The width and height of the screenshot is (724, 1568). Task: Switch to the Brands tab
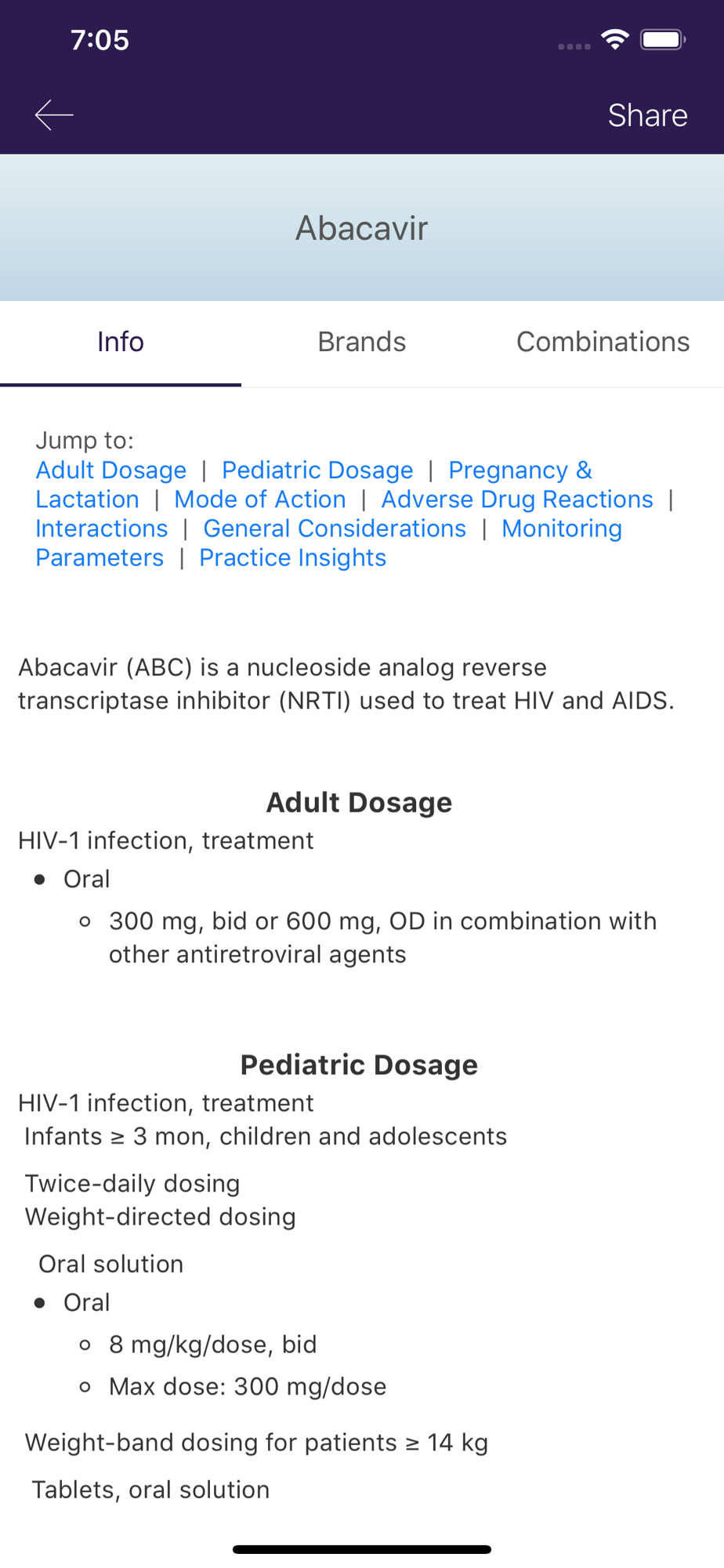[x=361, y=342]
